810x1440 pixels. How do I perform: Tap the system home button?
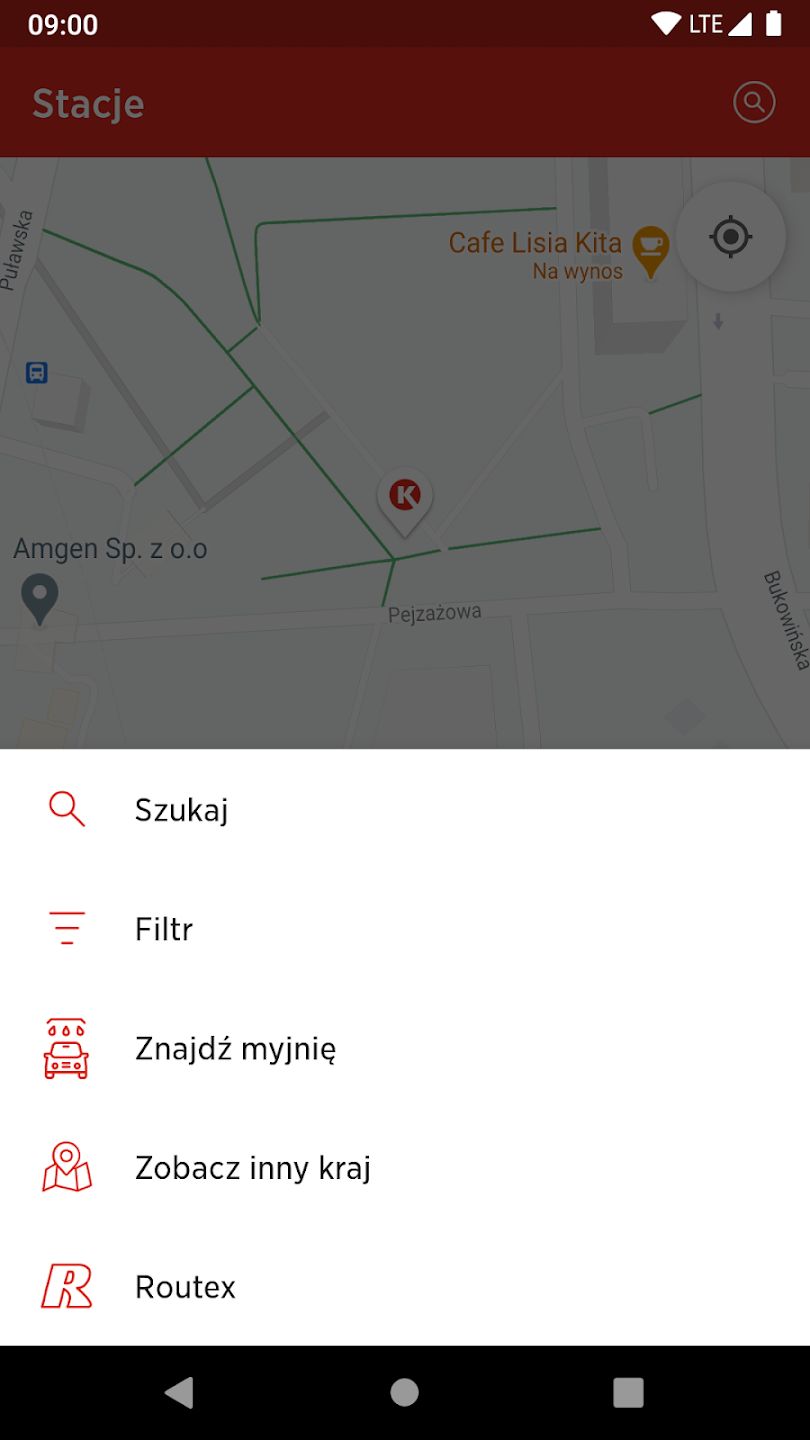click(404, 1392)
